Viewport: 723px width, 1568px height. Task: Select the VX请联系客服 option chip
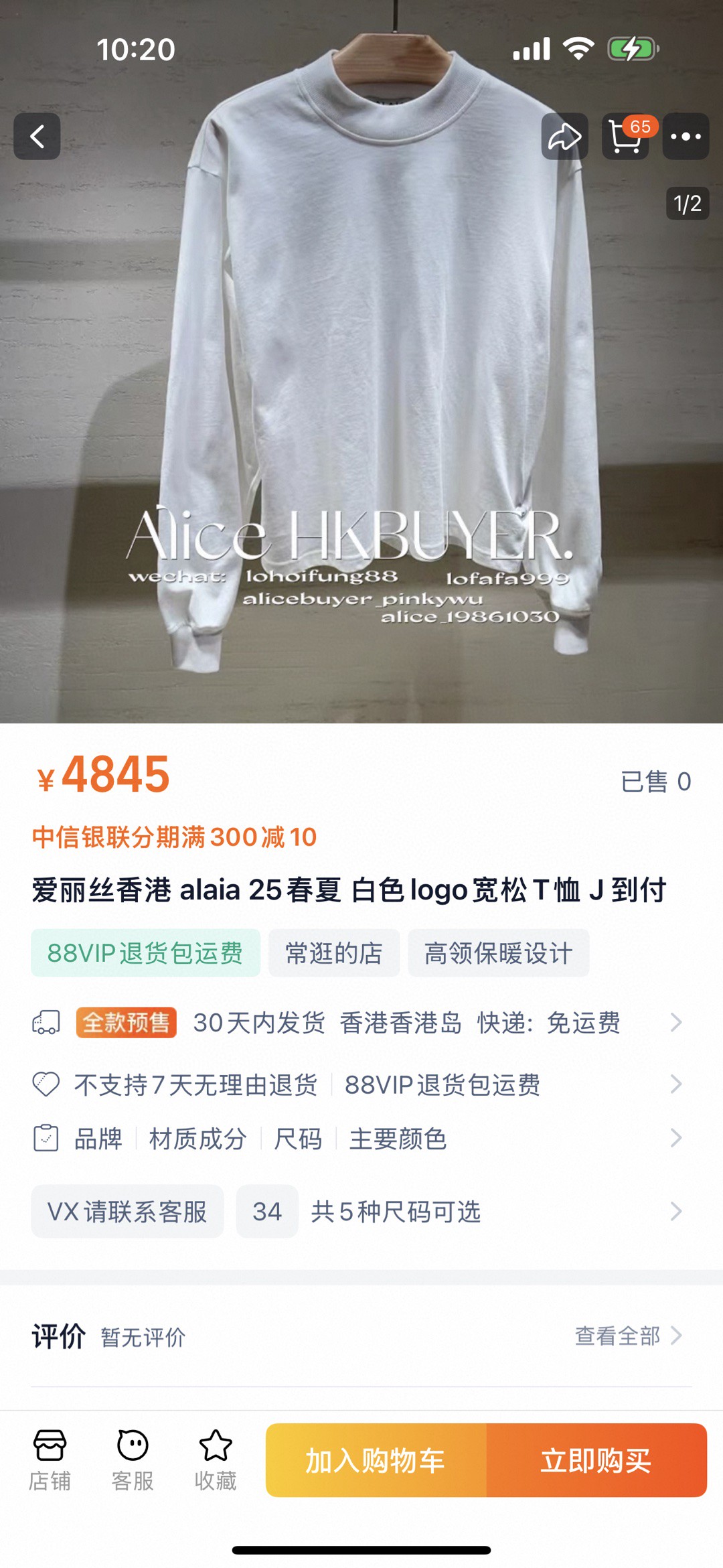tap(127, 1212)
